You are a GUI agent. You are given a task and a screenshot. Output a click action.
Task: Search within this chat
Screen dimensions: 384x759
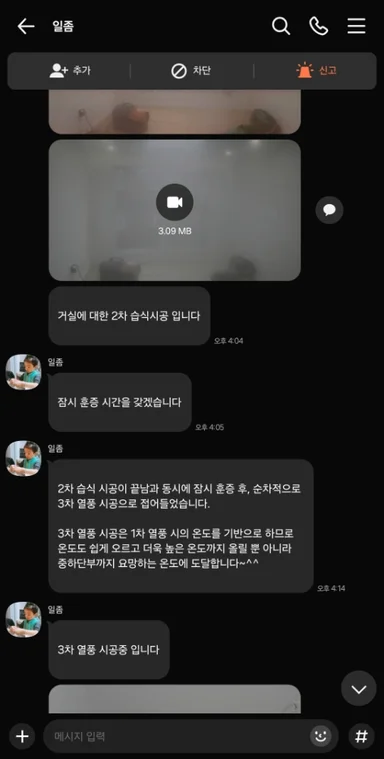[281, 26]
